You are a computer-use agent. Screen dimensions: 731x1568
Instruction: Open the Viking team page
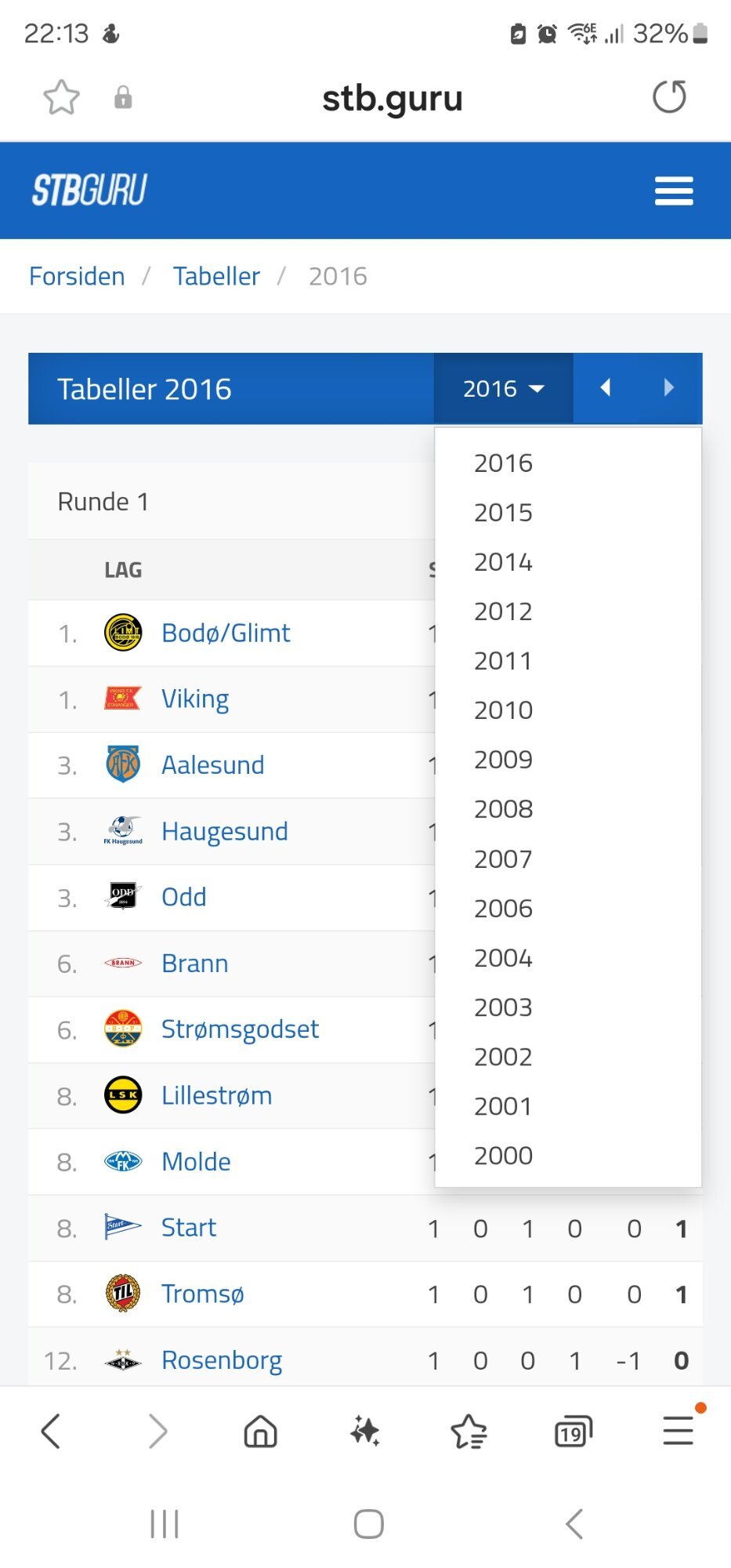195,699
